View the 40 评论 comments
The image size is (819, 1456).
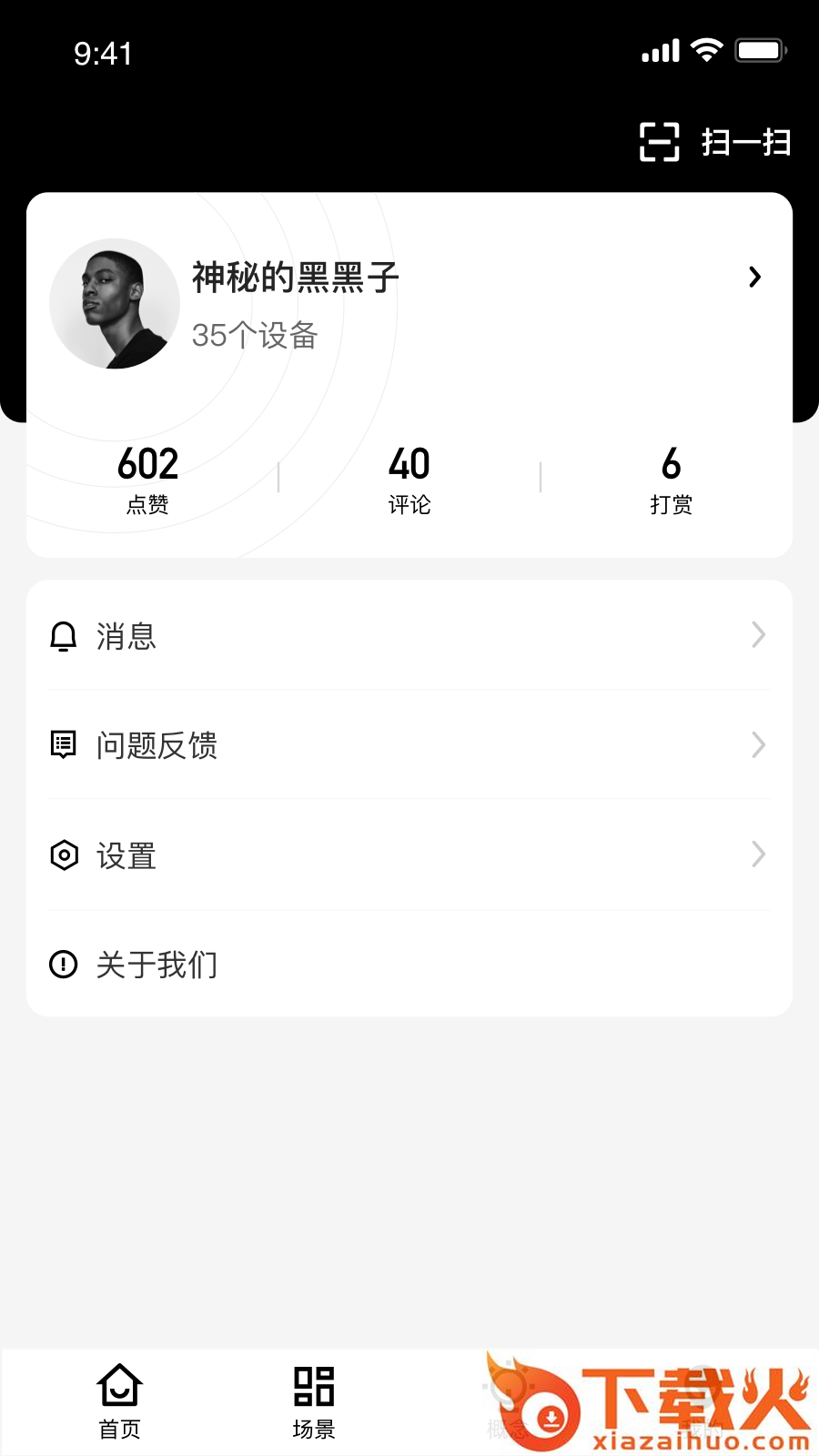click(409, 479)
